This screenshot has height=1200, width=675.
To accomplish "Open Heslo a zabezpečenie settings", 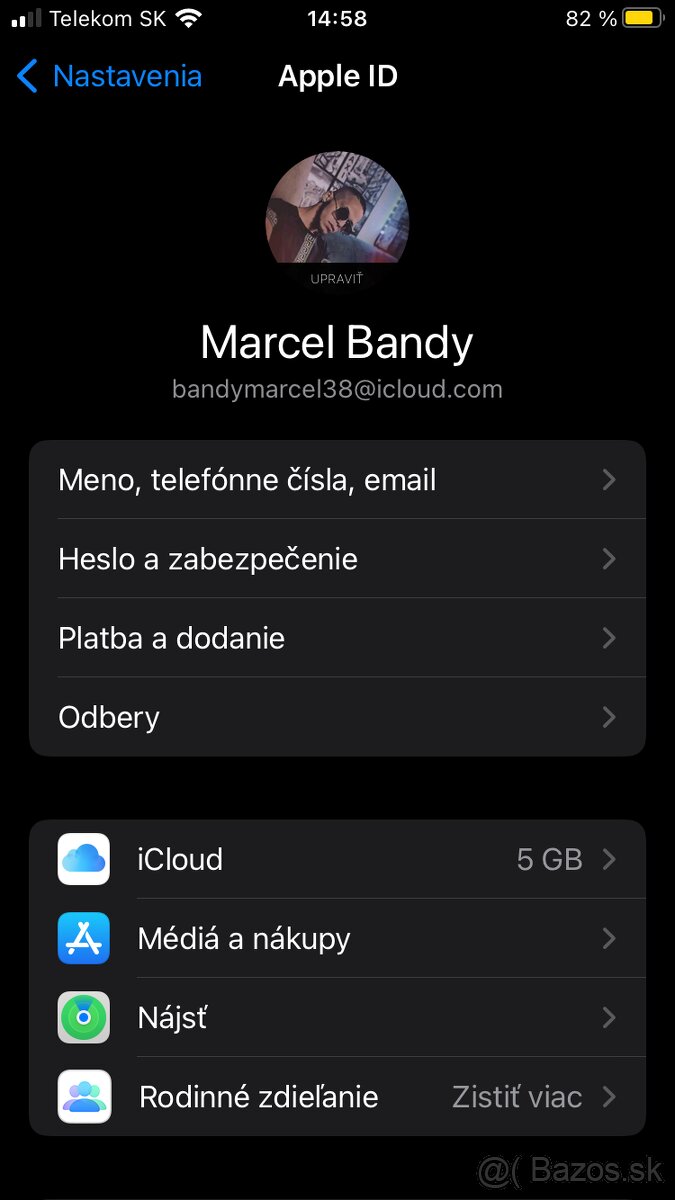I will coord(337,559).
